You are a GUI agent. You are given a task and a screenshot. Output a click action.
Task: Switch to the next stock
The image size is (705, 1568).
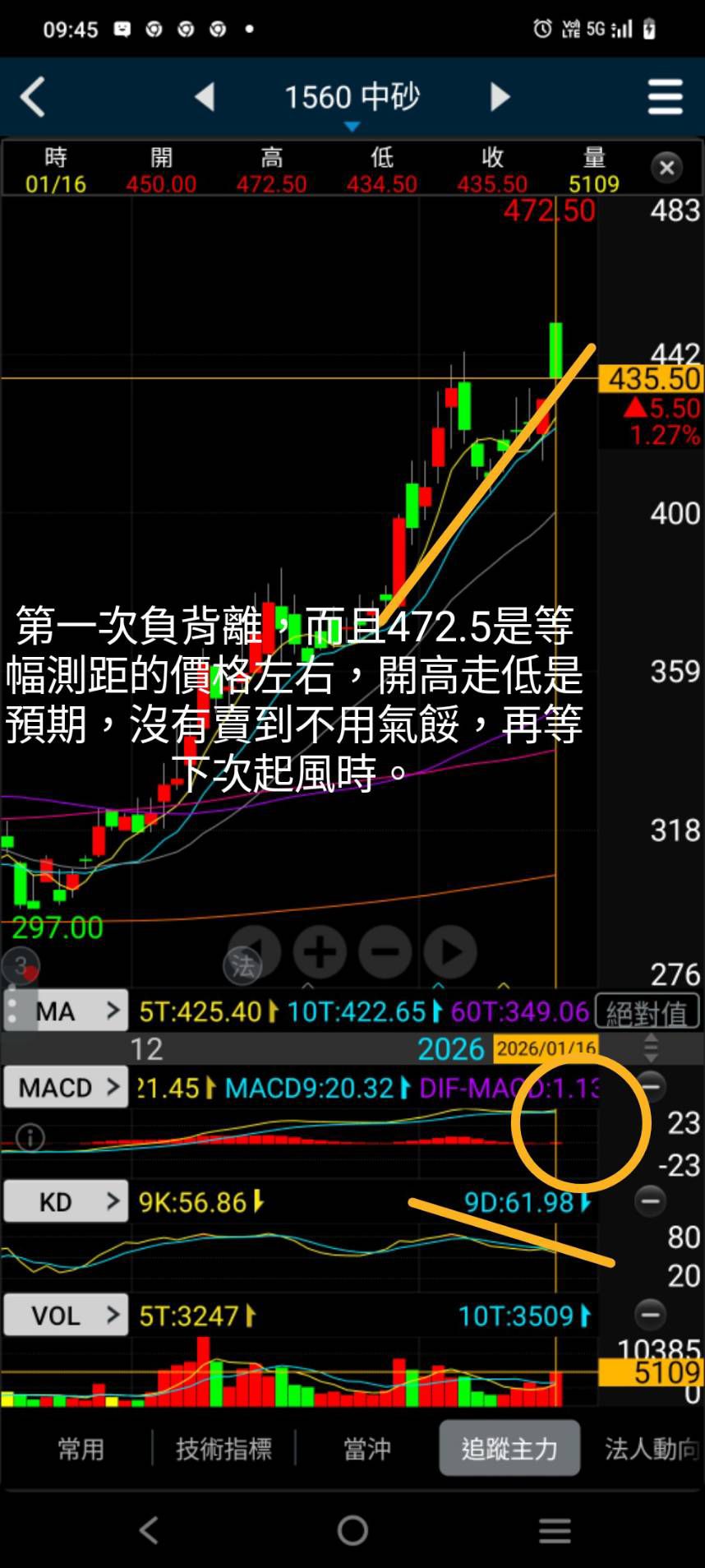click(x=500, y=97)
